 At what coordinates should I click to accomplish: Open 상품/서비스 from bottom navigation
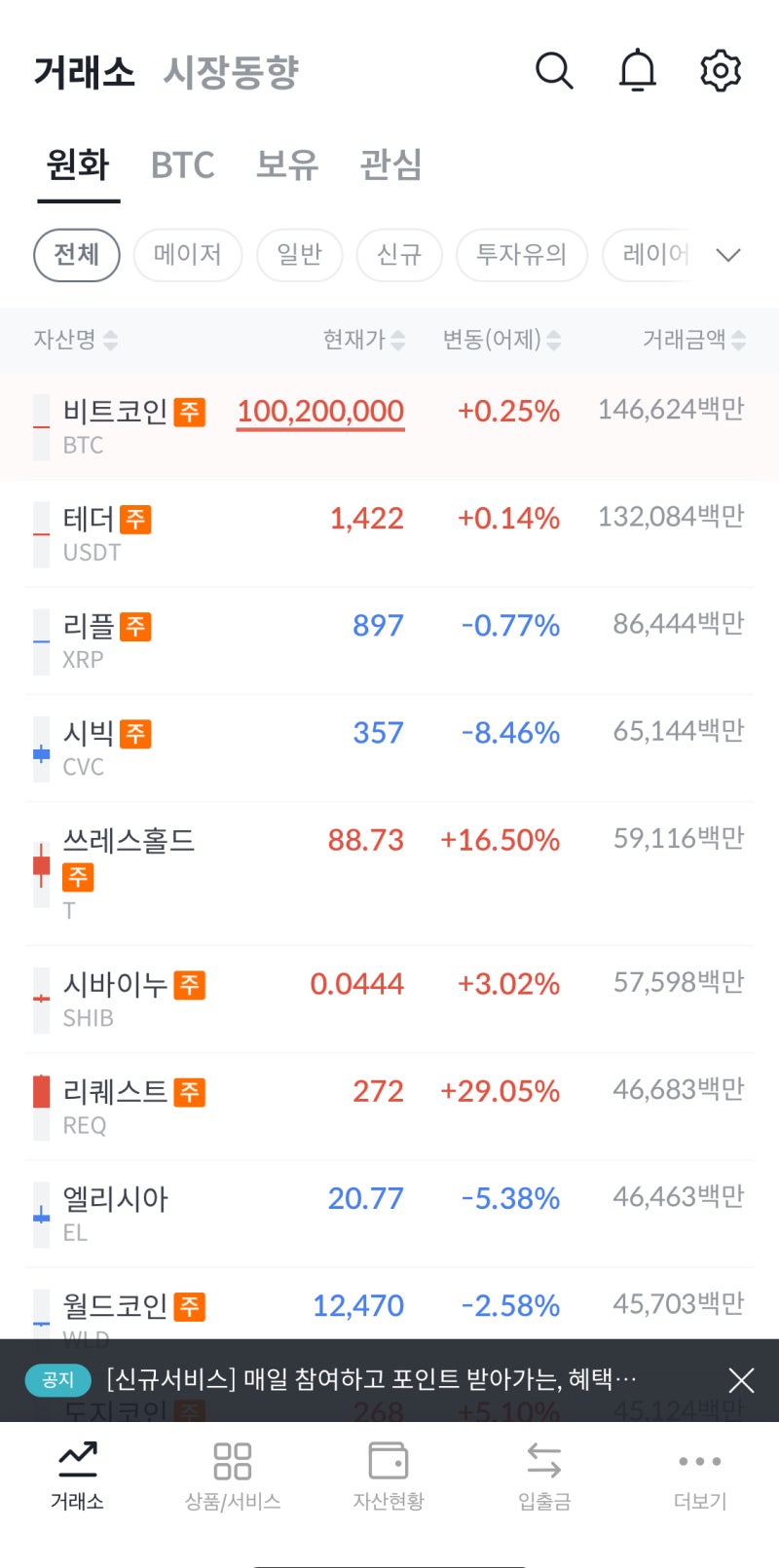[233, 1475]
